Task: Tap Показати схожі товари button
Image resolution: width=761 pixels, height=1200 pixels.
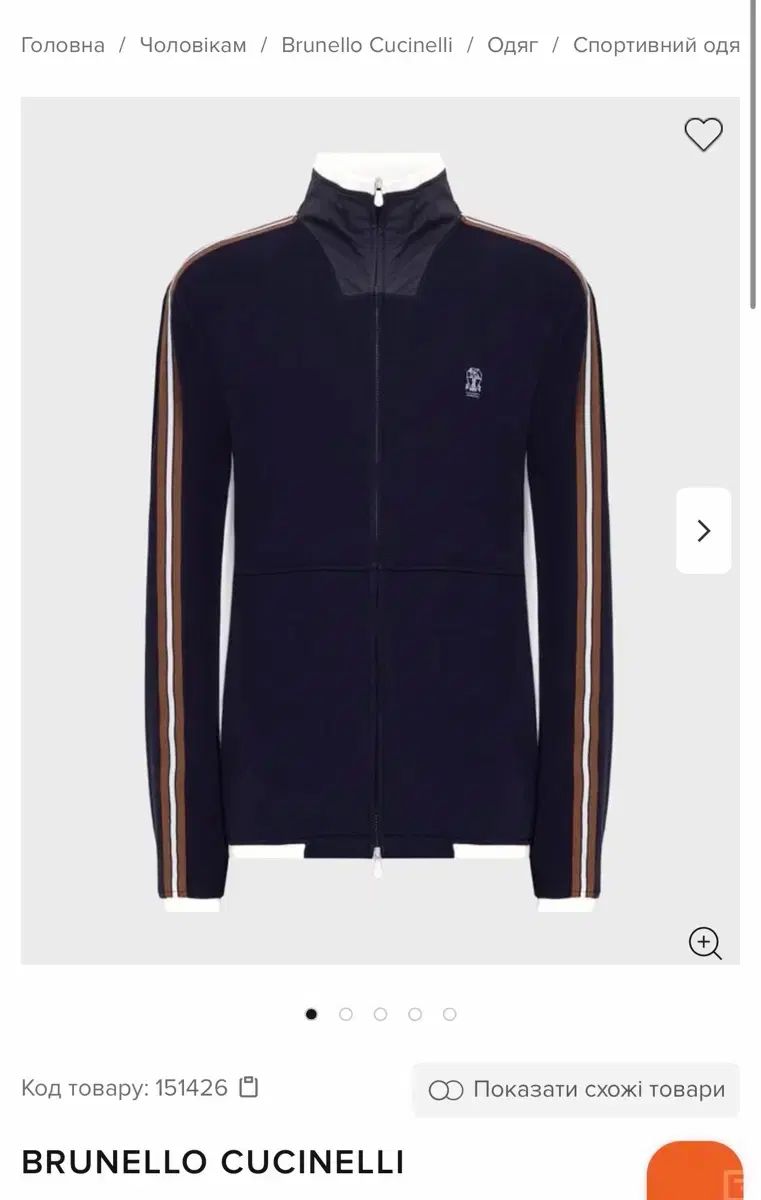Action: (576, 1089)
